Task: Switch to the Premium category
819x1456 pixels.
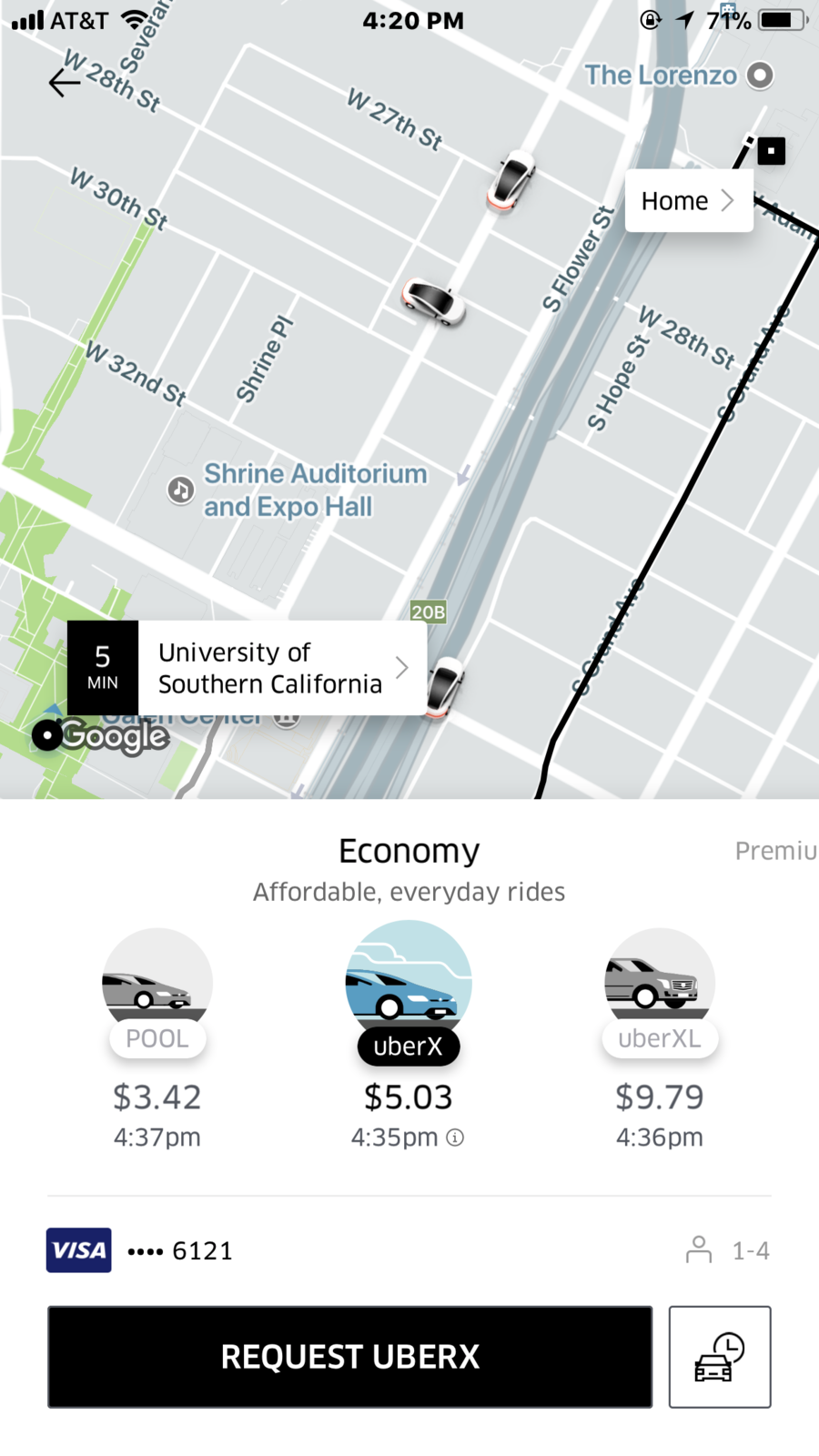Action: 775,851
